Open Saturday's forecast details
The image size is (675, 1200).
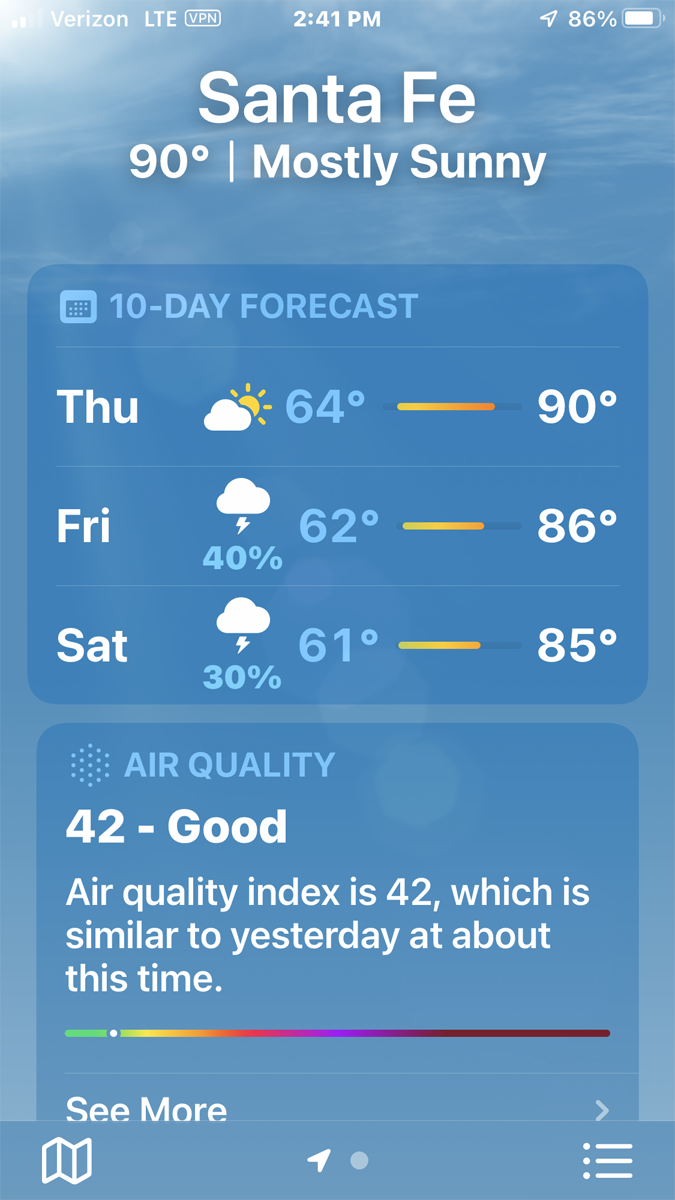pyautogui.click(x=337, y=645)
